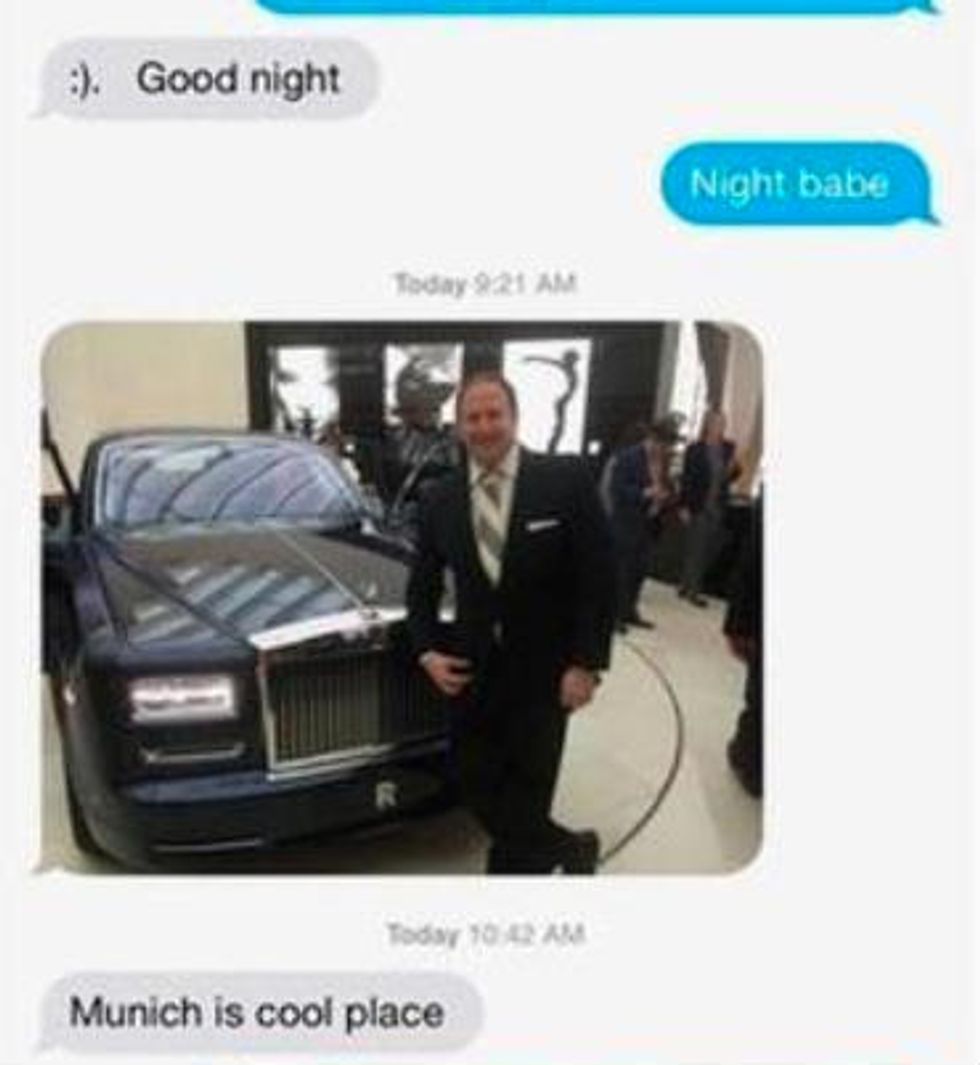Open the photo of the man beside the car

401,597
